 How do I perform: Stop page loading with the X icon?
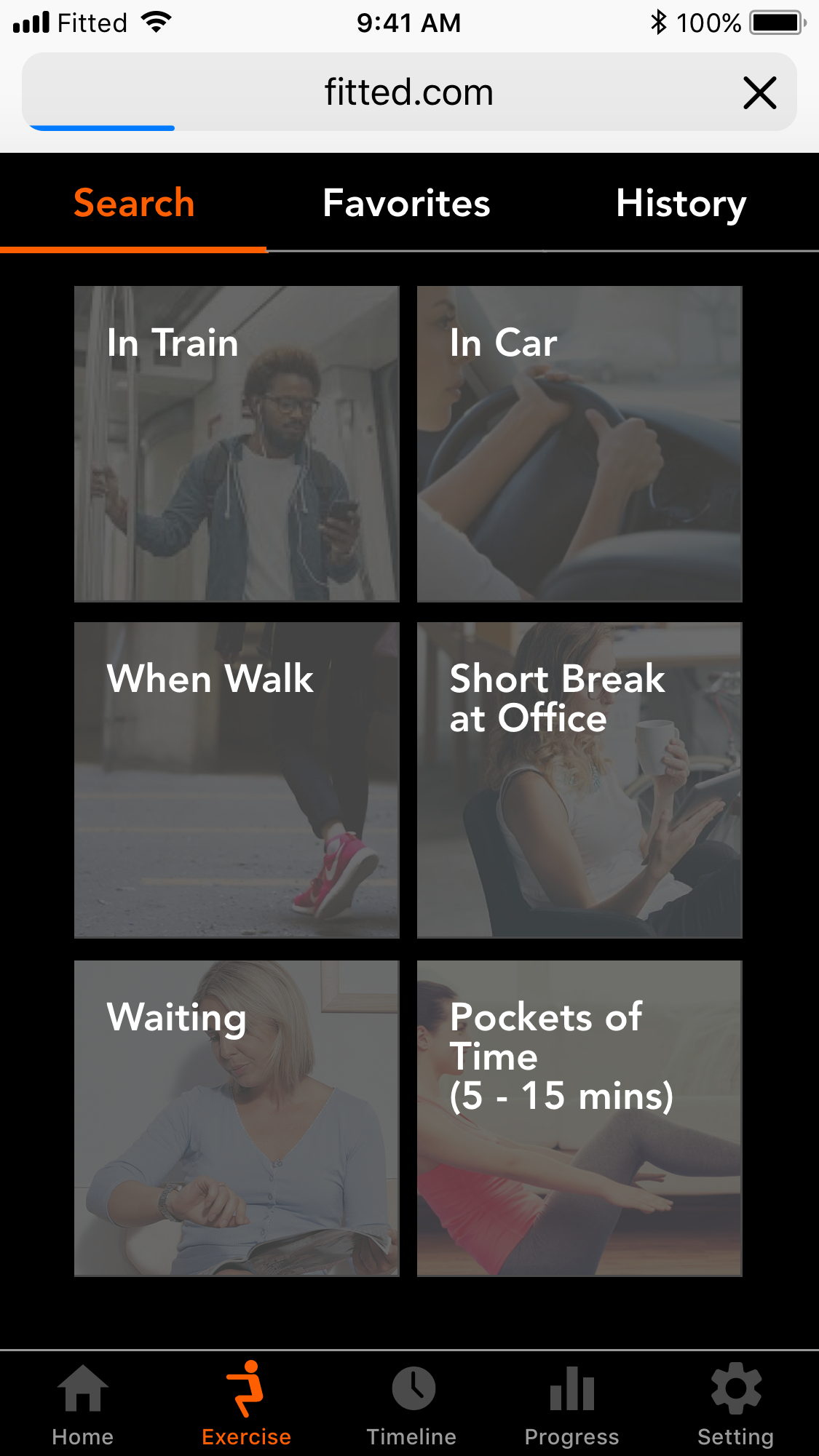(759, 93)
